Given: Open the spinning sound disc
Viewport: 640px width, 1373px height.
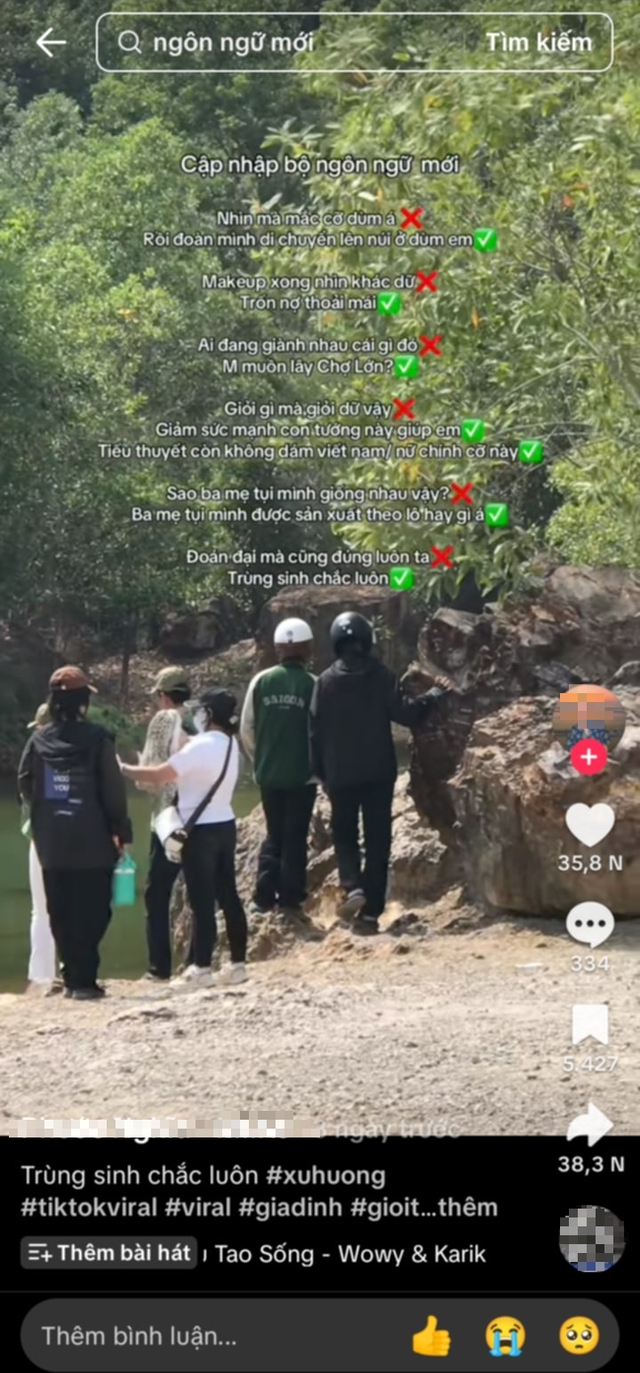Looking at the screenshot, I should tap(591, 1238).
